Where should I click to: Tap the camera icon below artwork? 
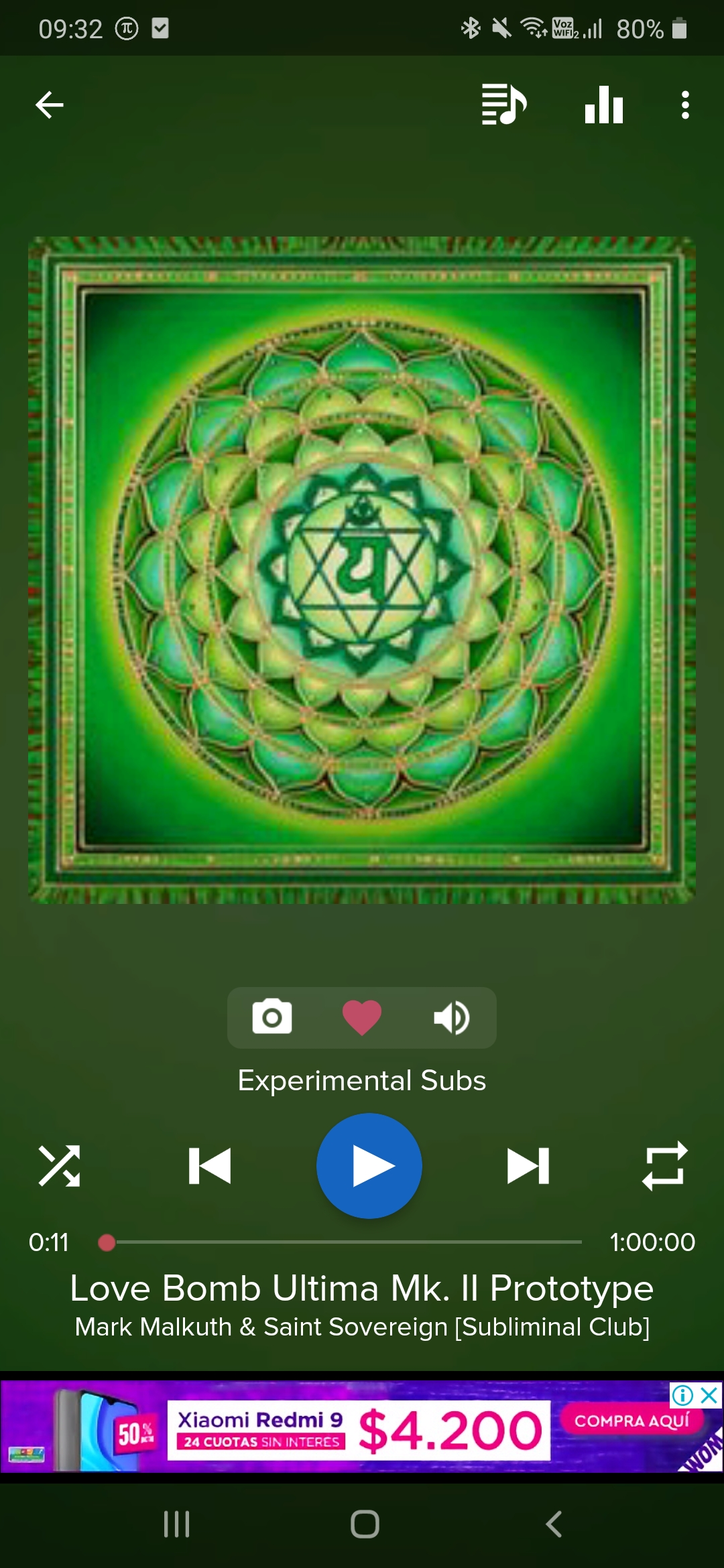(x=271, y=1017)
